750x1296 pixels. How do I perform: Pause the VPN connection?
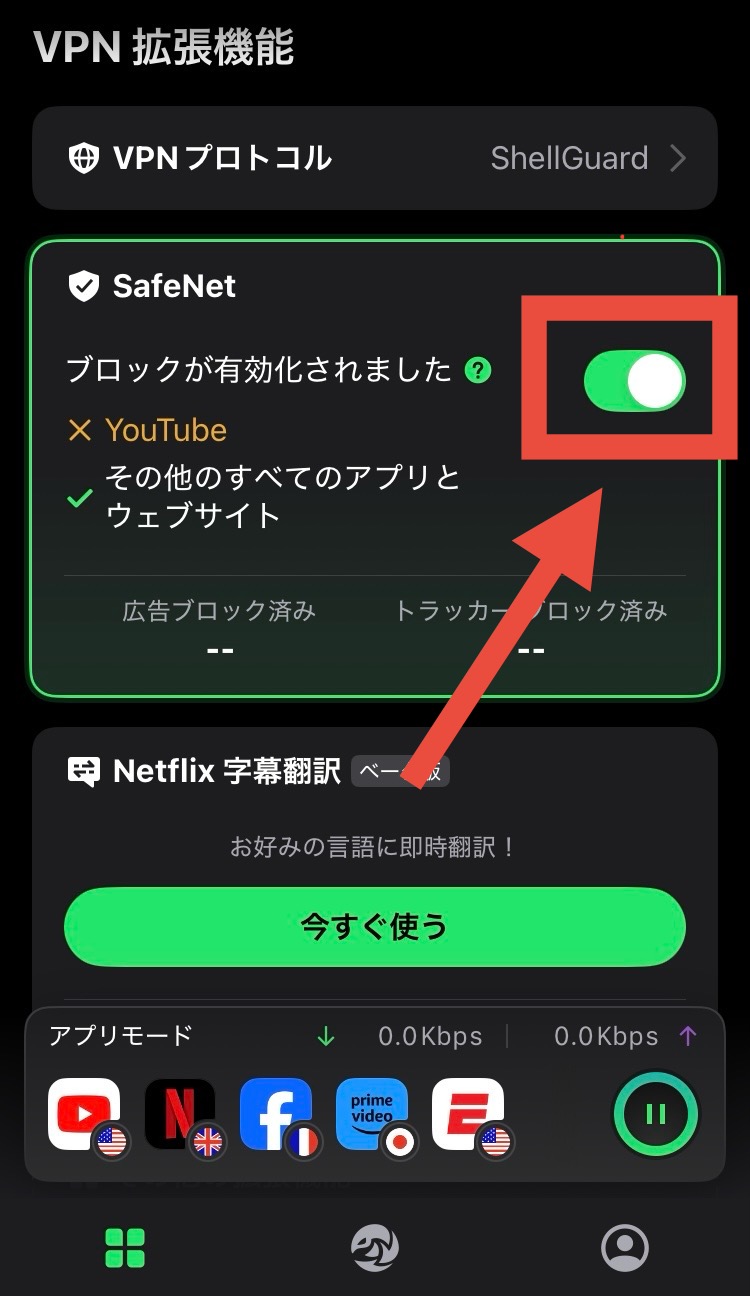click(654, 1112)
